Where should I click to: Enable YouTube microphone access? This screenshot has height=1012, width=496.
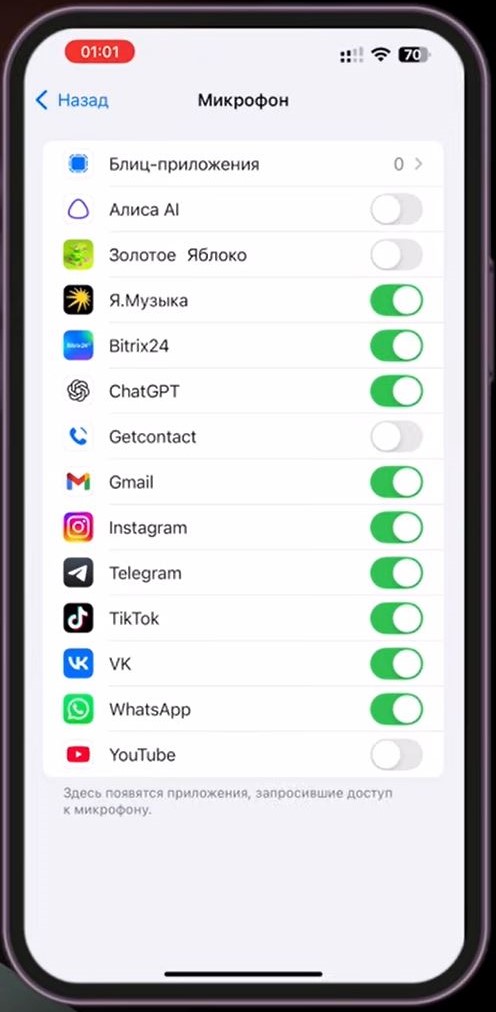pos(397,754)
